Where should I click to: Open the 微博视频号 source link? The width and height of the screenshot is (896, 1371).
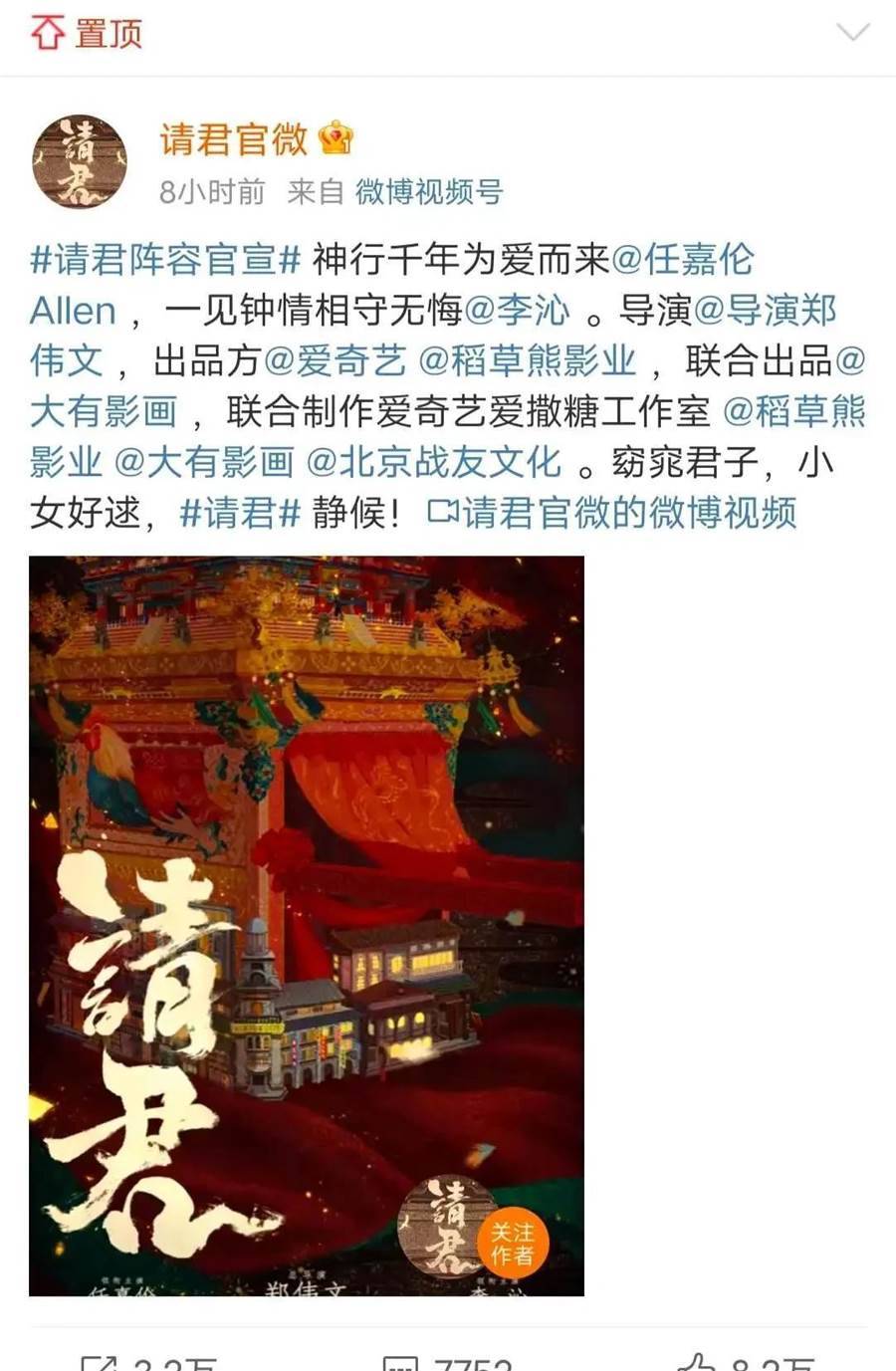click(x=429, y=191)
